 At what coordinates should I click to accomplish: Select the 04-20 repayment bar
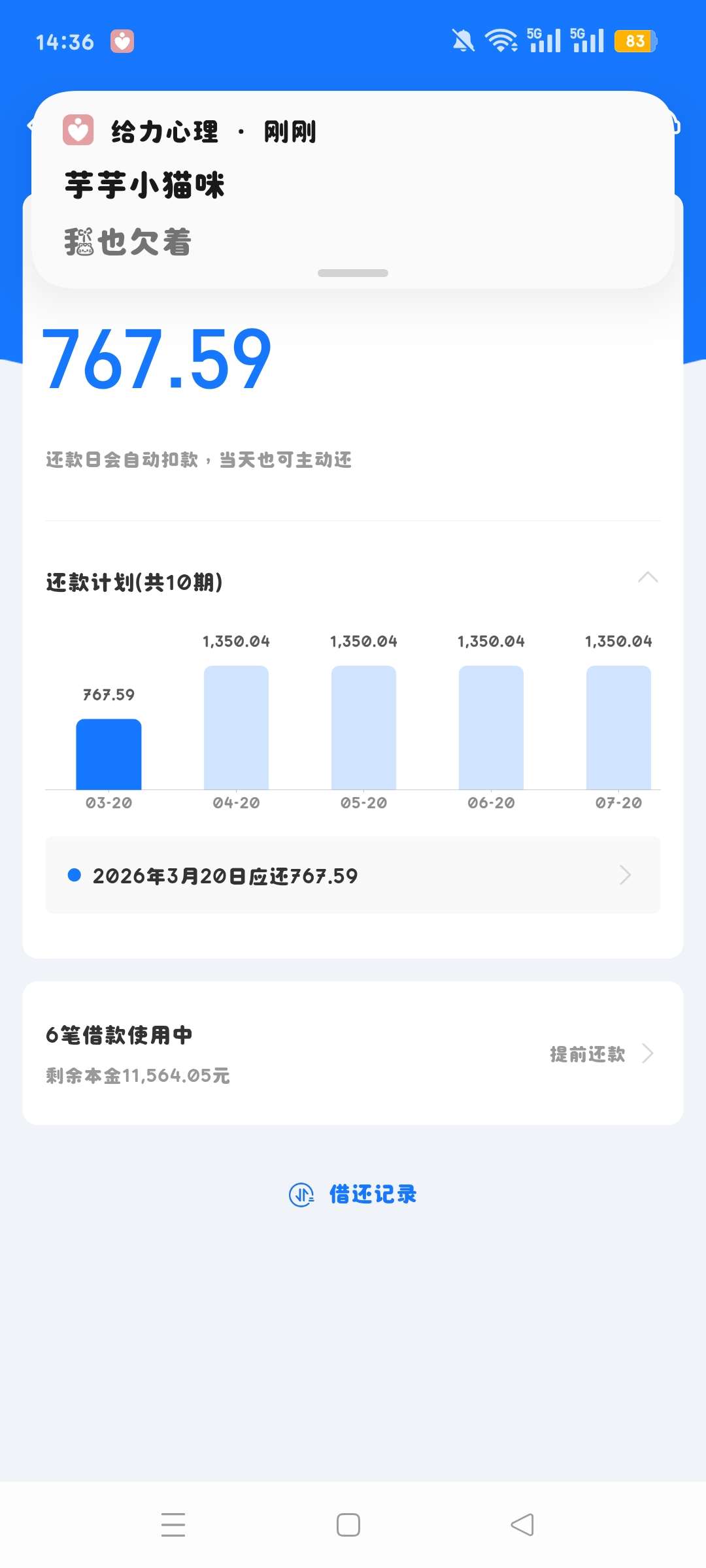(236, 727)
